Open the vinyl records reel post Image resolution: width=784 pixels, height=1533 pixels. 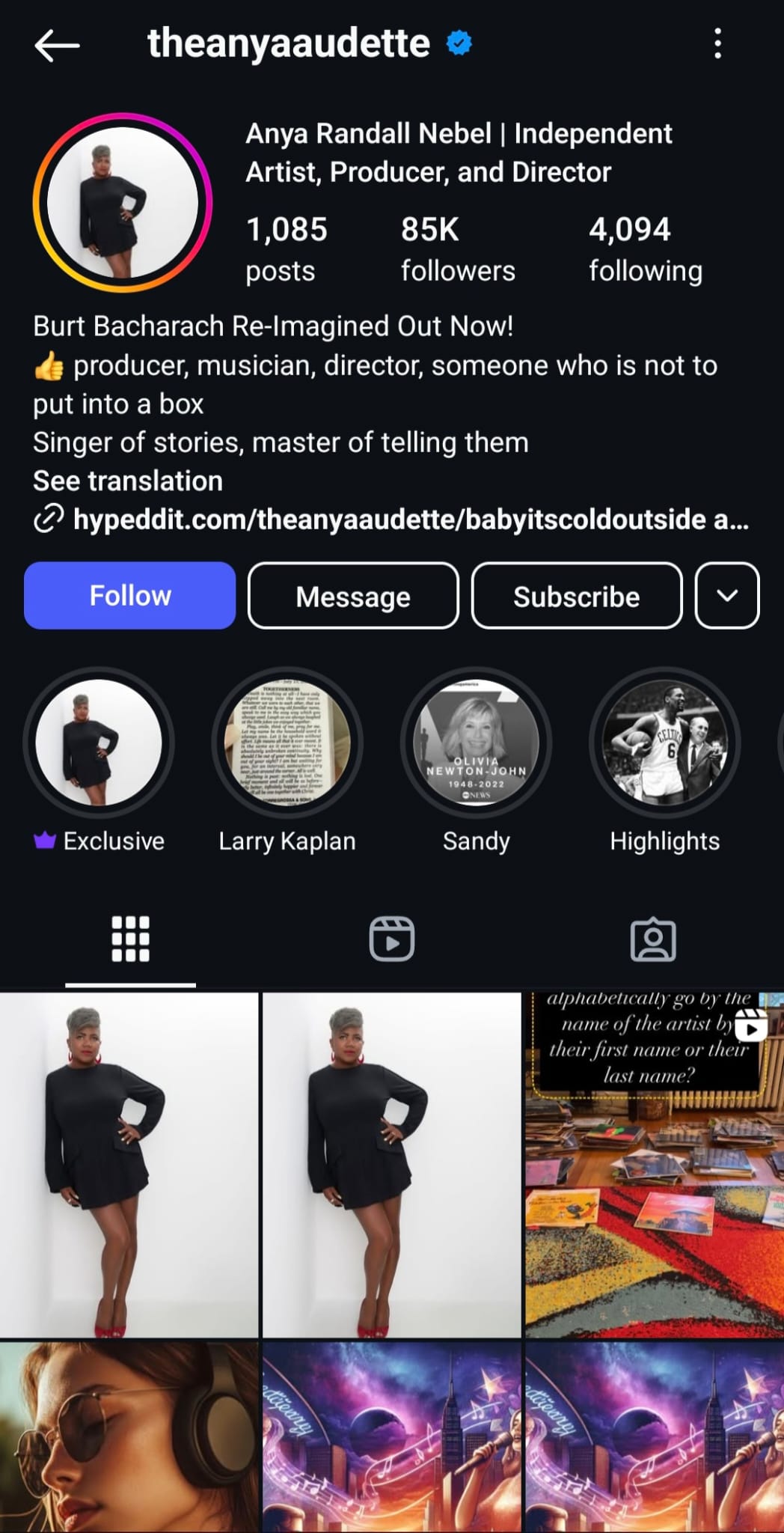[x=655, y=1165]
